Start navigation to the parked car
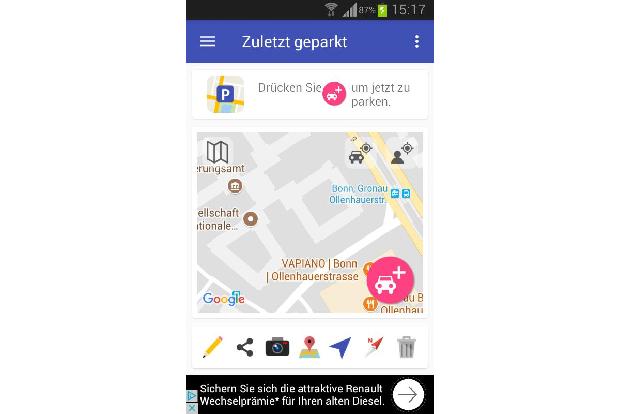621x414 pixels. 341,347
